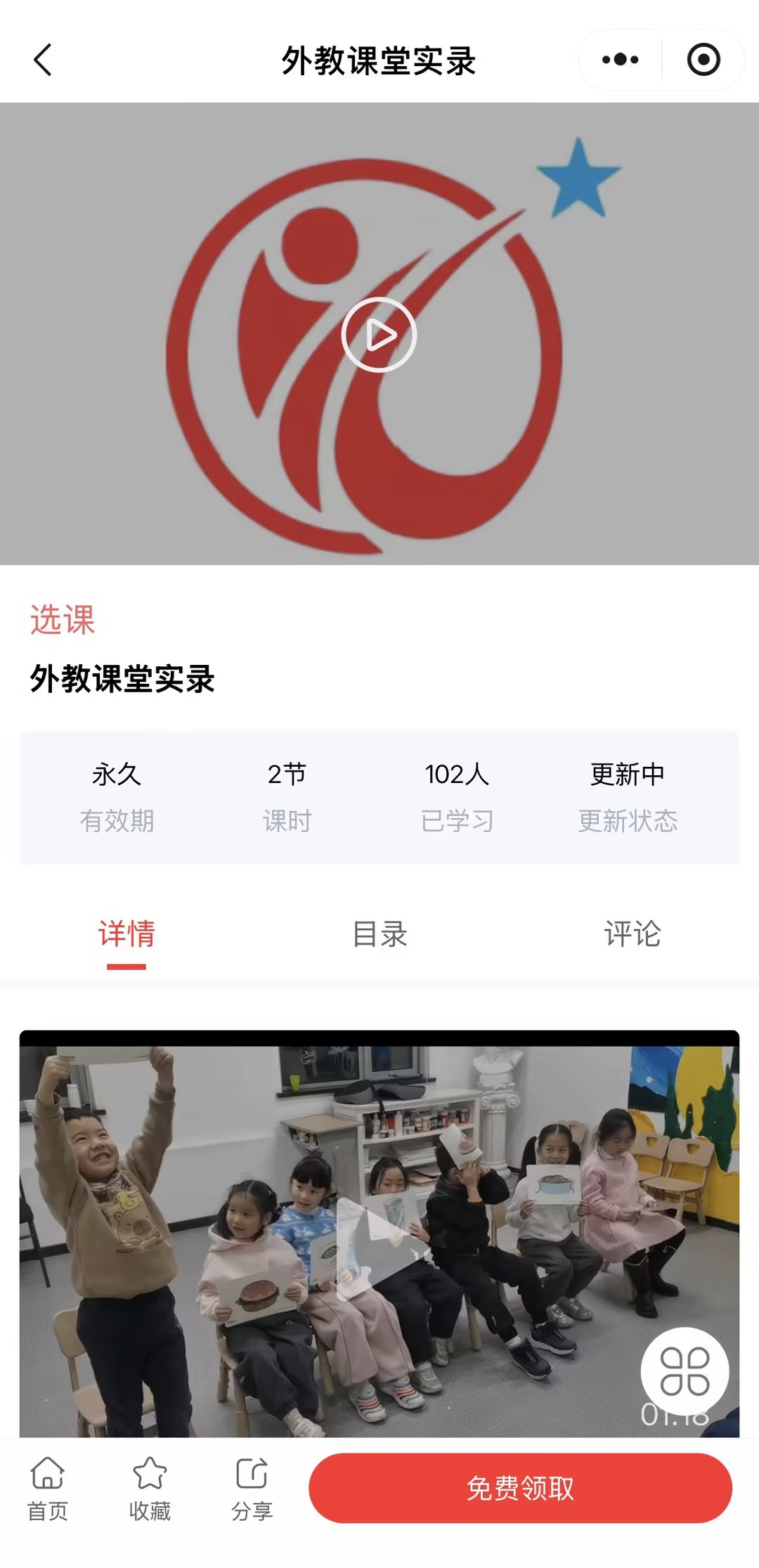
Task: Switch to the 目录 tab
Action: click(x=379, y=934)
